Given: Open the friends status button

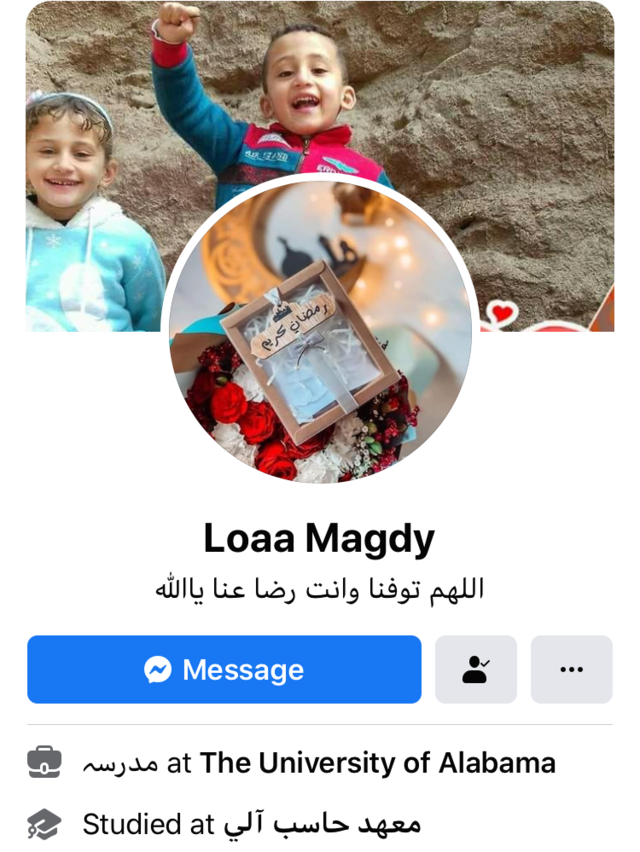Looking at the screenshot, I should (x=476, y=669).
